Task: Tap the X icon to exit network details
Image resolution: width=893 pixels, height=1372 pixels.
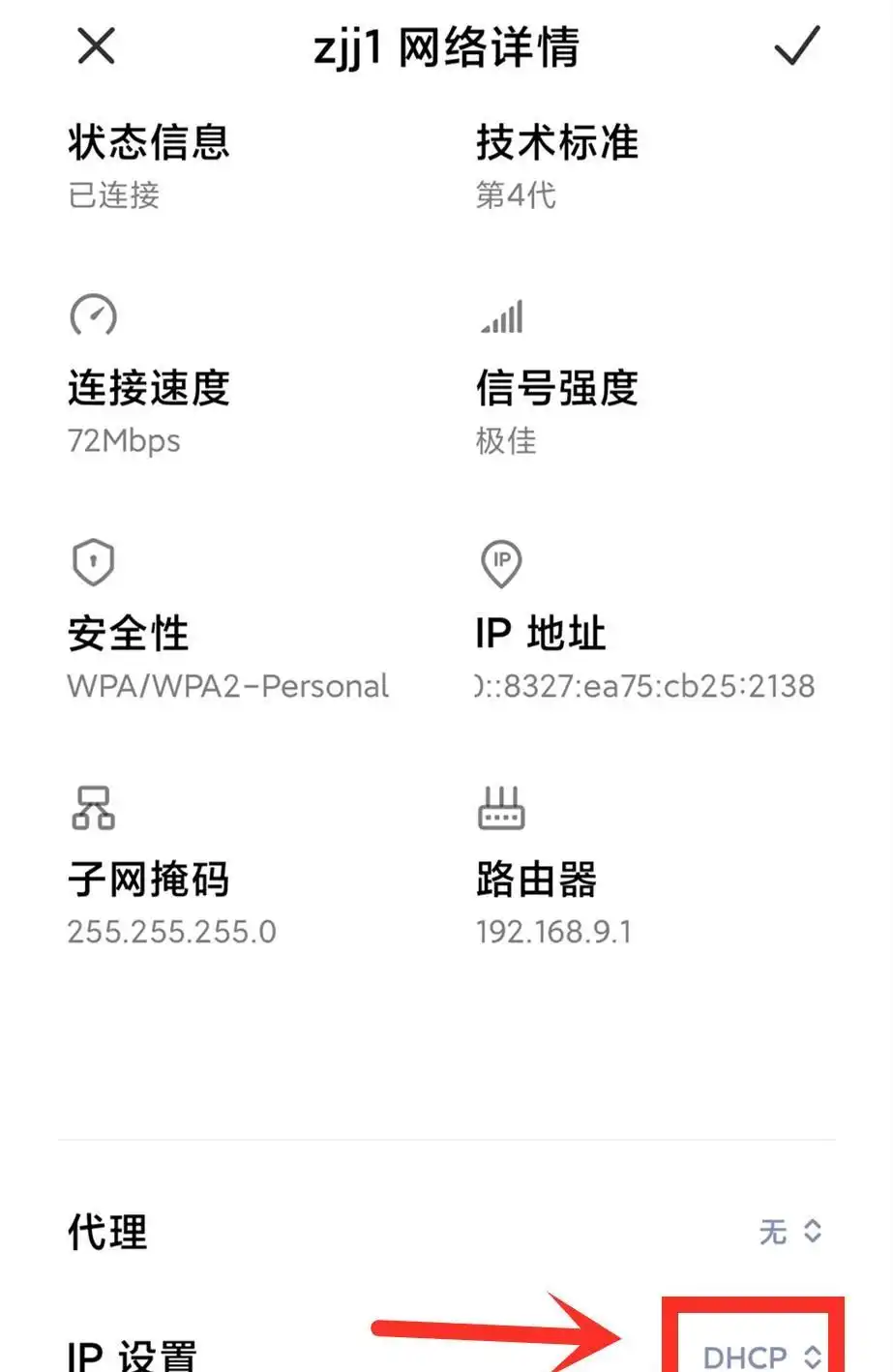Action: pyautogui.click(x=94, y=45)
